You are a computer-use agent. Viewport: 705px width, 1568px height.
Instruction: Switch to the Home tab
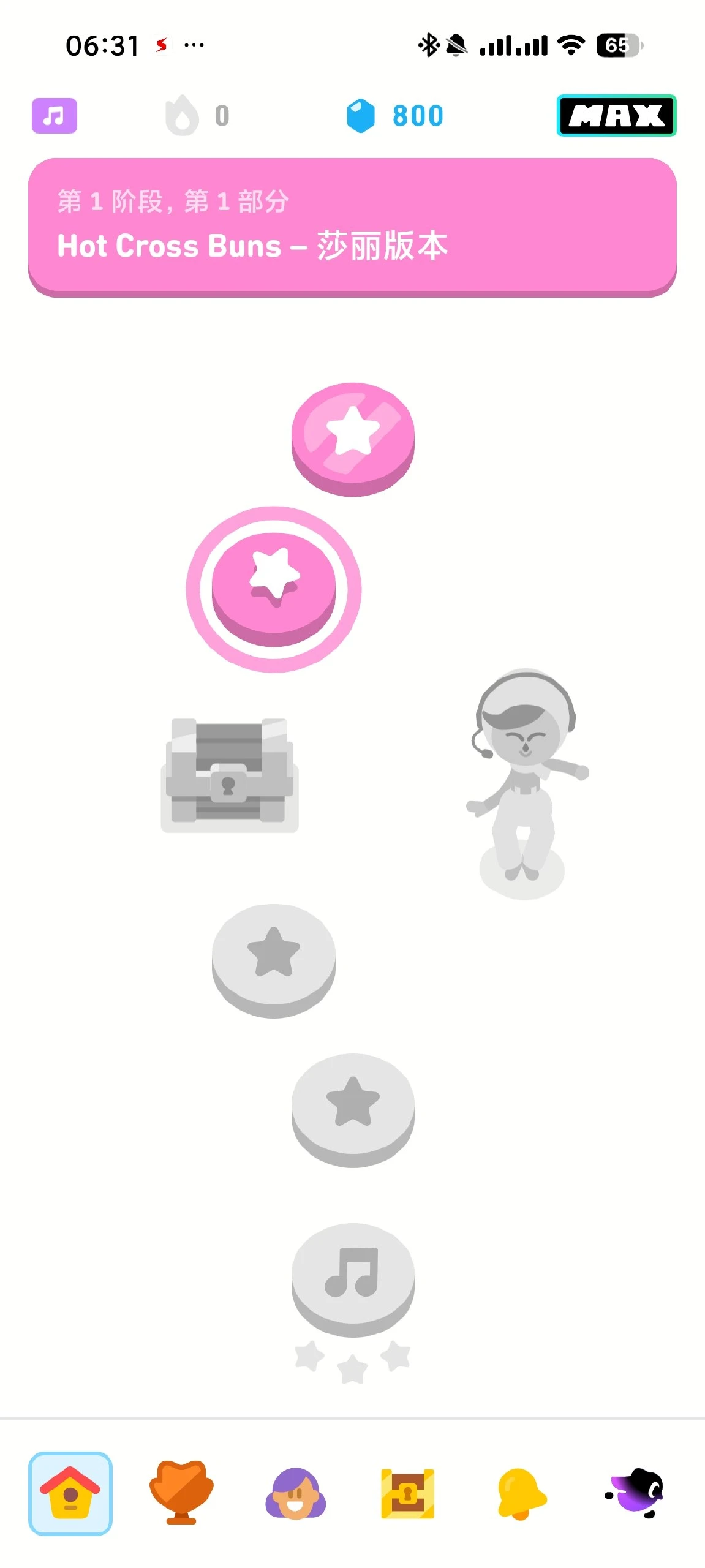coord(70,1493)
